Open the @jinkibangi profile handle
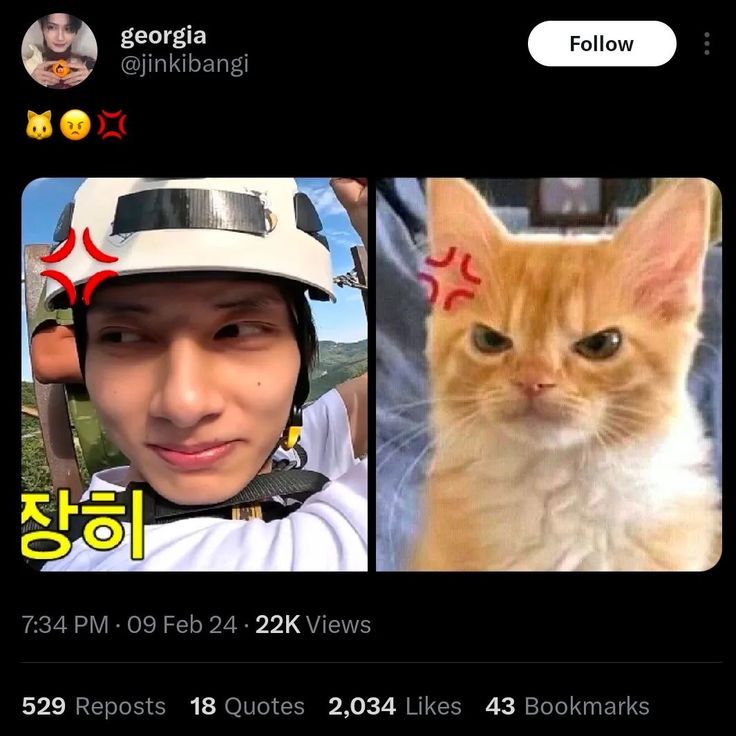This screenshot has height=736, width=736. (x=184, y=64)
